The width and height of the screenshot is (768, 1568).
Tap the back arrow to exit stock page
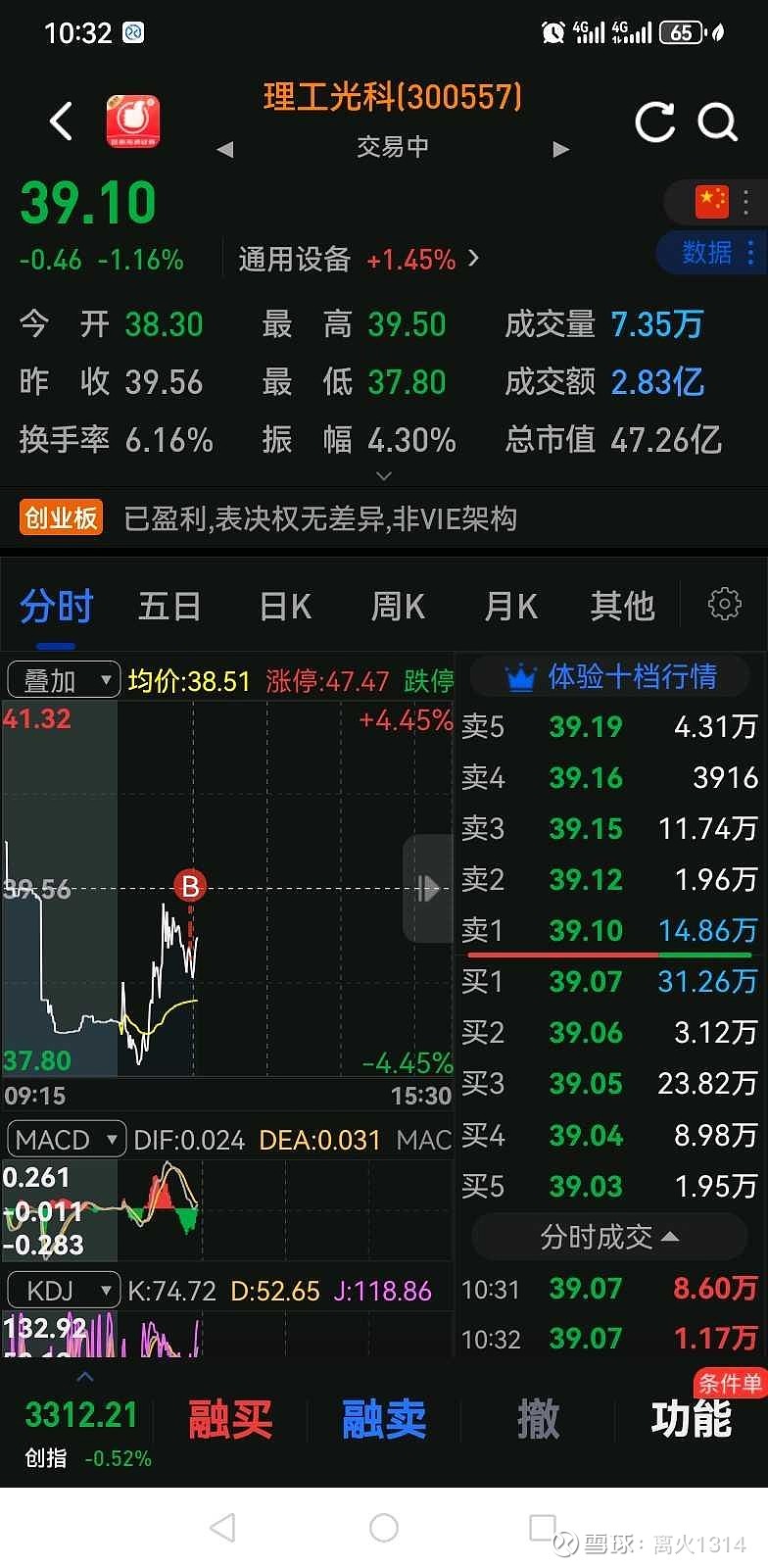[x=61, y=122]
